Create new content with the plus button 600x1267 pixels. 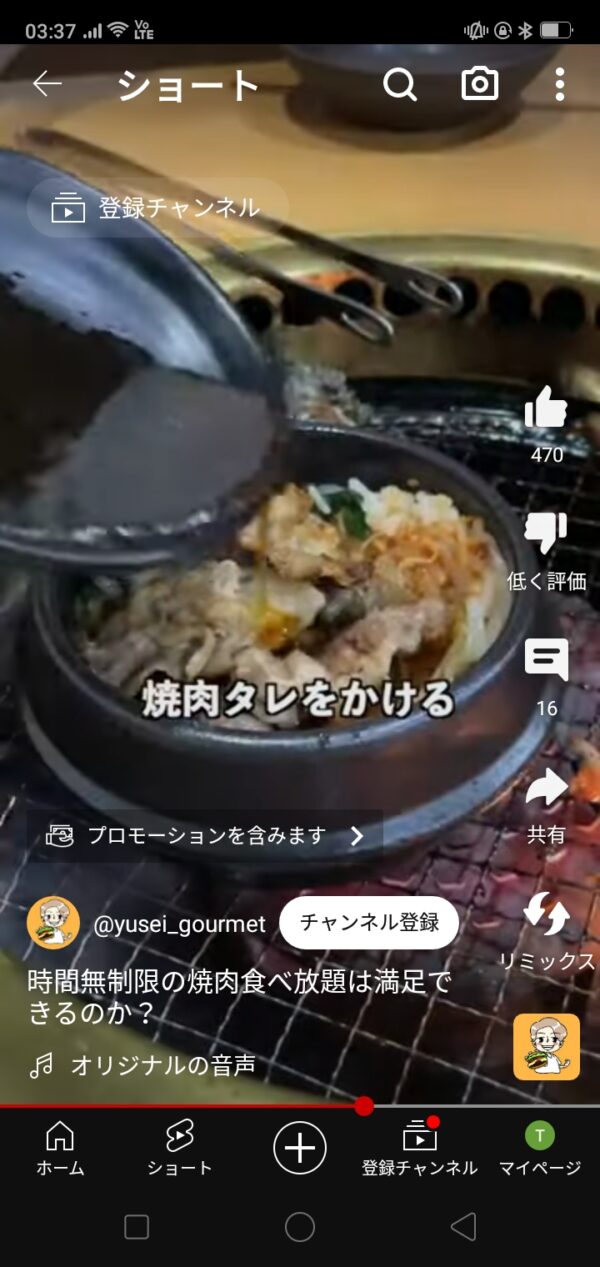pos(300,1147)
